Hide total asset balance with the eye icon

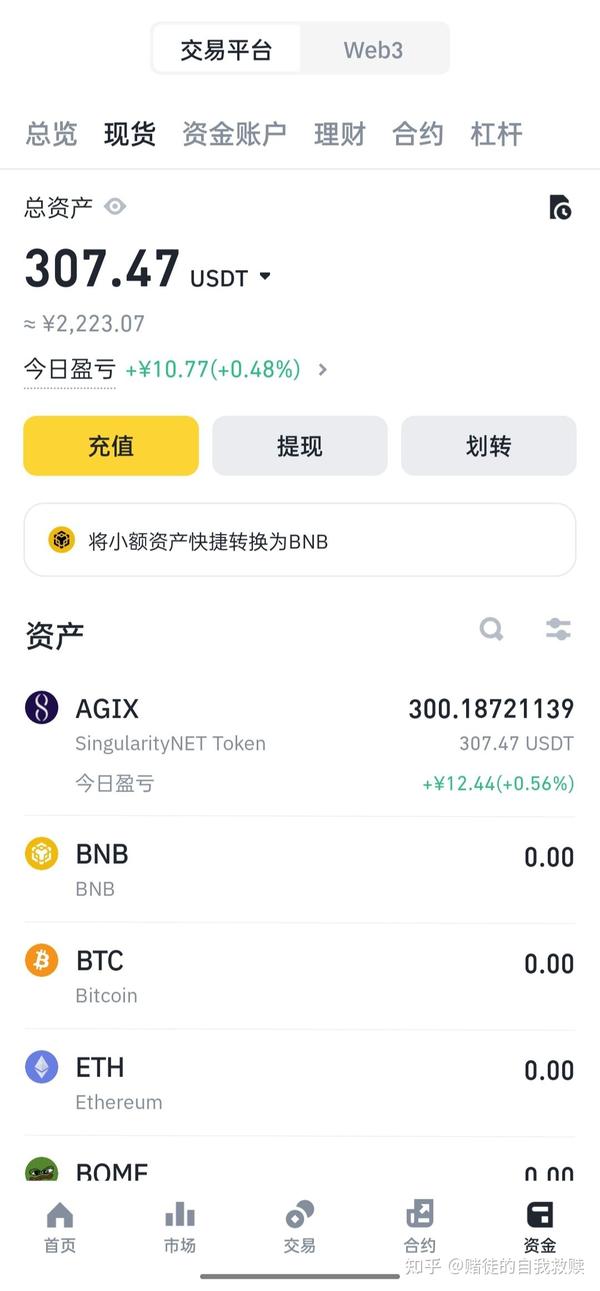[x=115, y=207]
